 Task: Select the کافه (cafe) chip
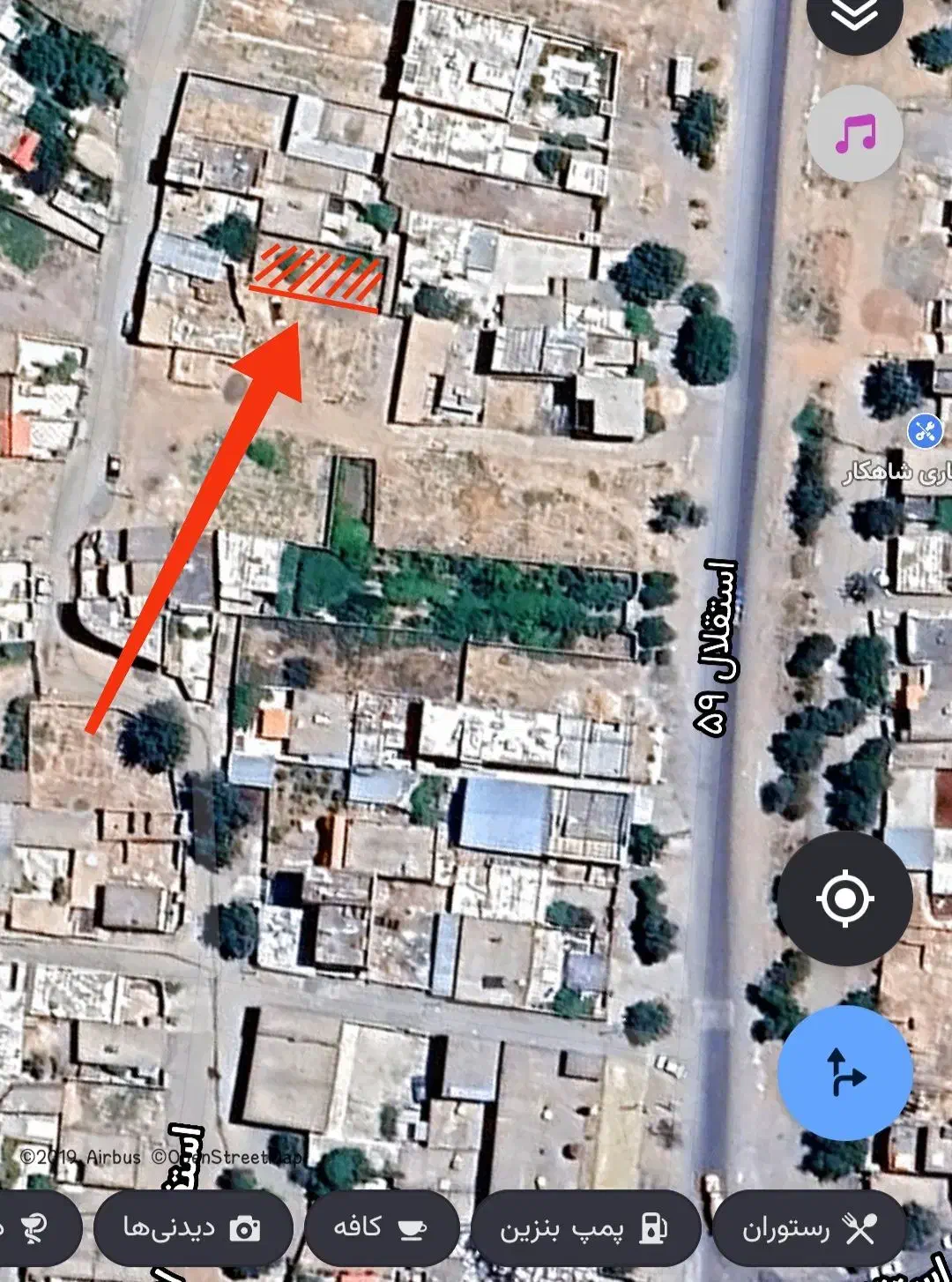381,1227
